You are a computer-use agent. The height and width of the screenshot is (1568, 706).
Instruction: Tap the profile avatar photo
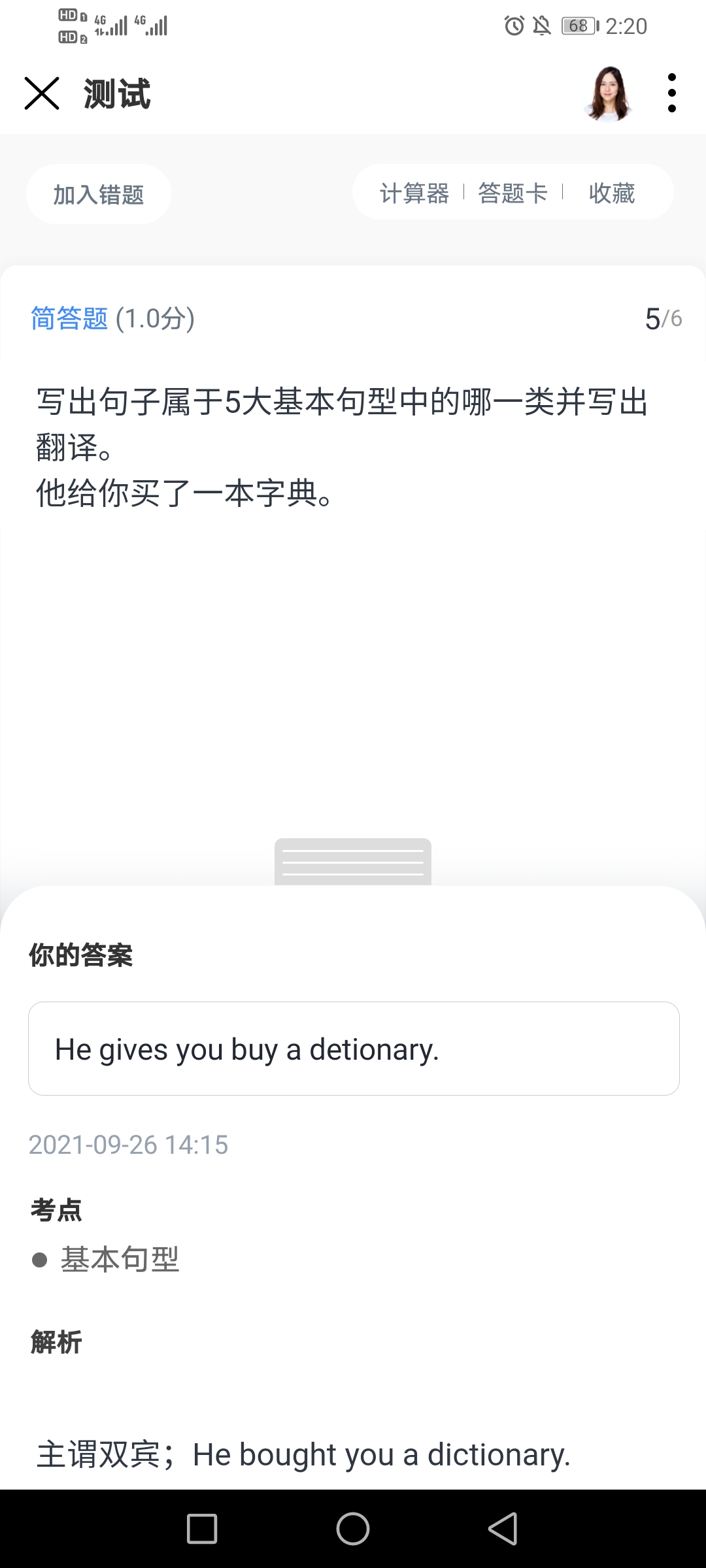click(609, 93)
